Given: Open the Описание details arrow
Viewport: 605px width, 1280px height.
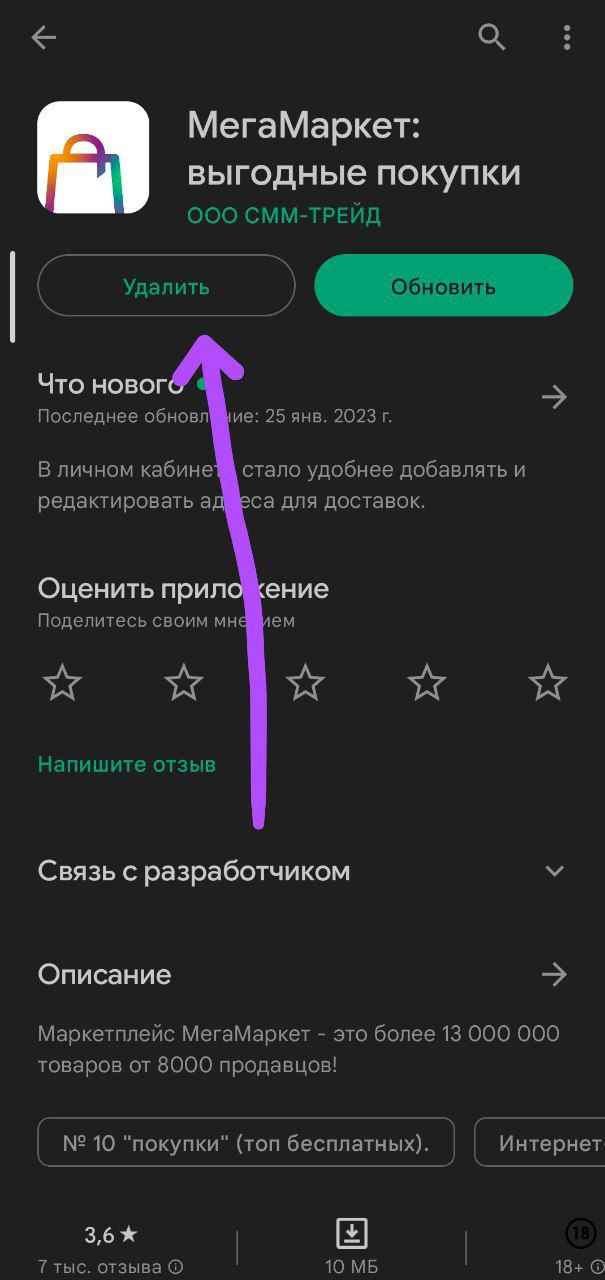Looking at the screenshot, I should click(553, 974).
